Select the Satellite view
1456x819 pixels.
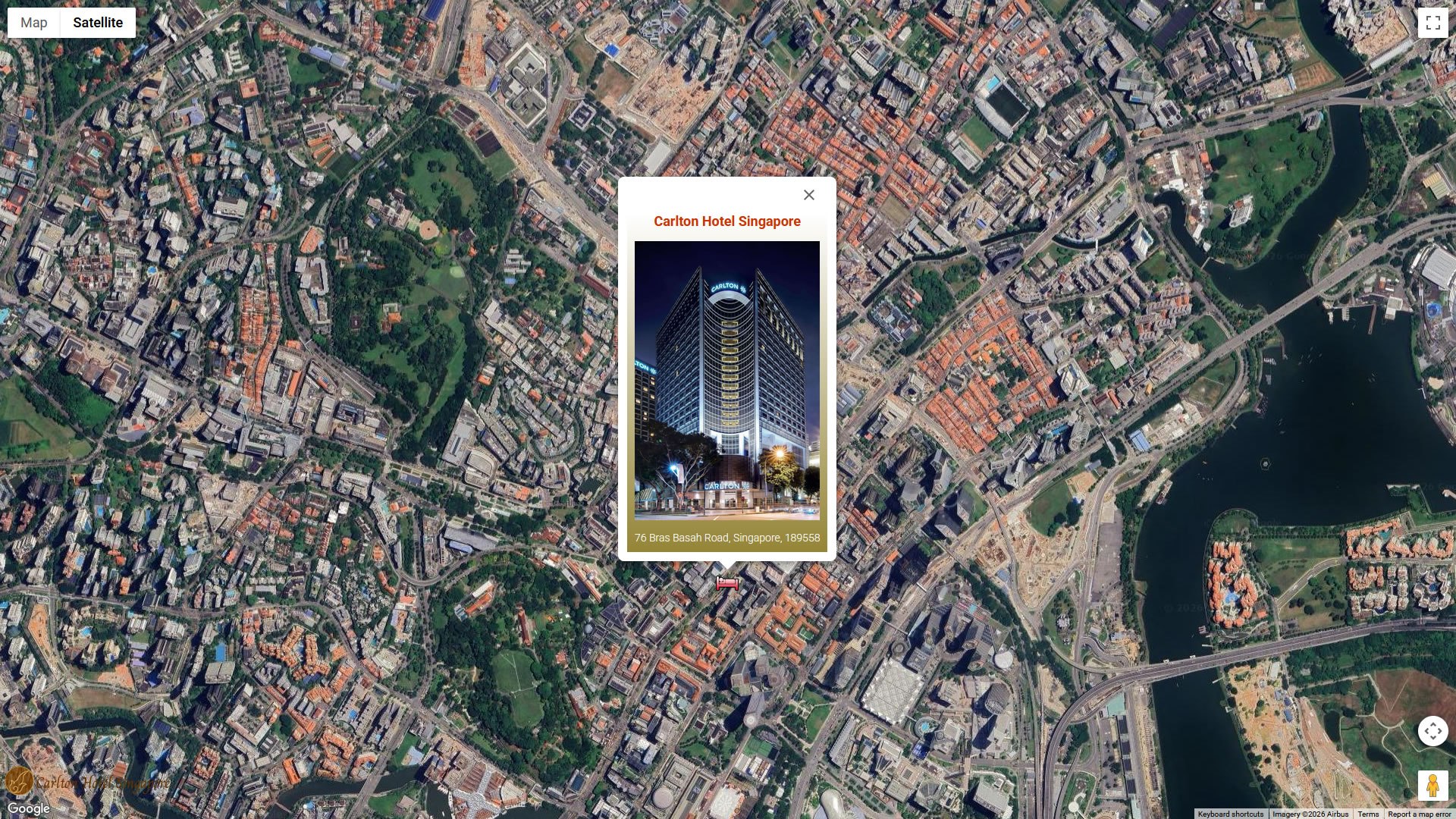pos(98,23)
